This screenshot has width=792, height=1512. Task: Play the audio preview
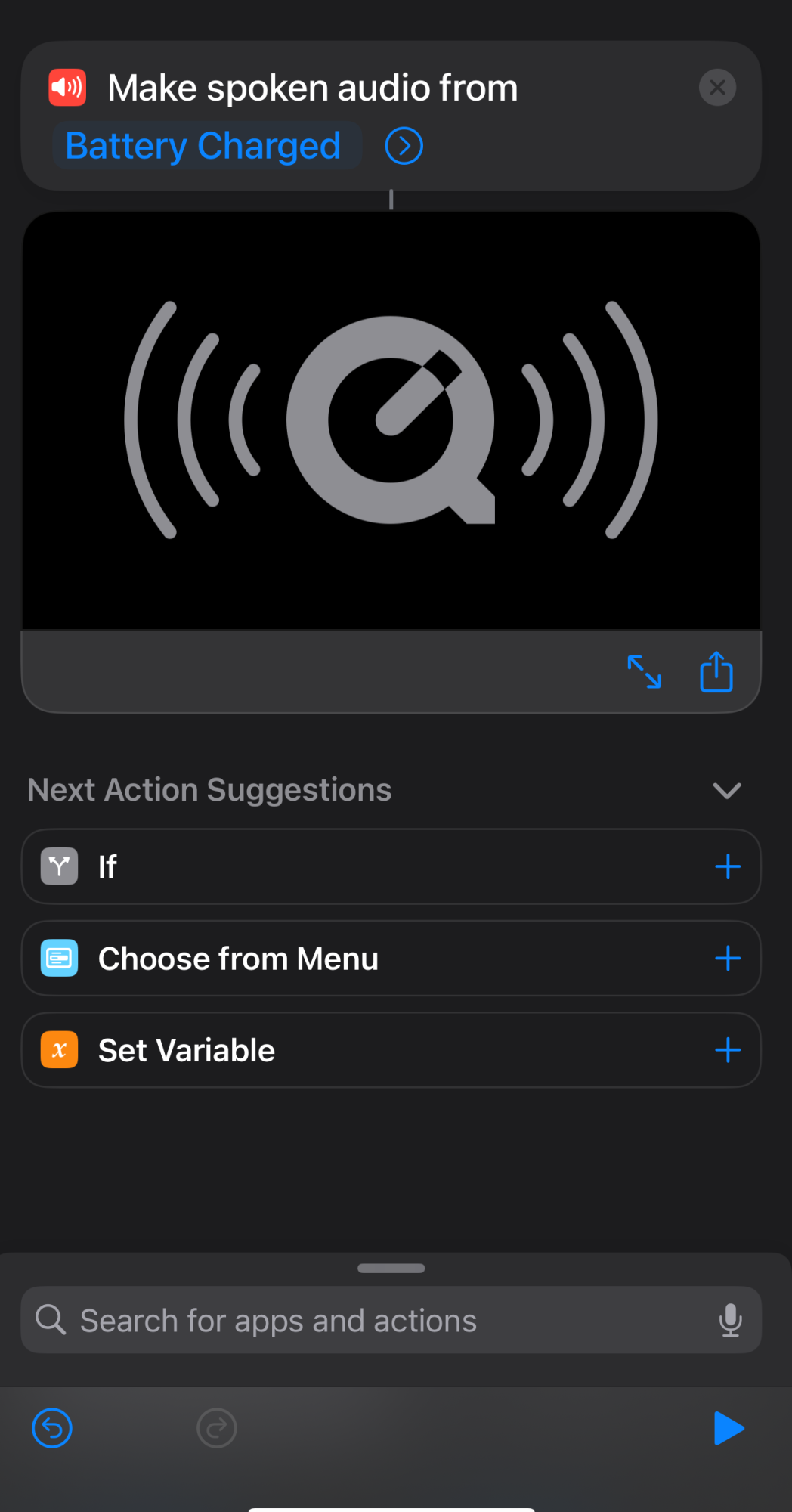tap(391, 420)
